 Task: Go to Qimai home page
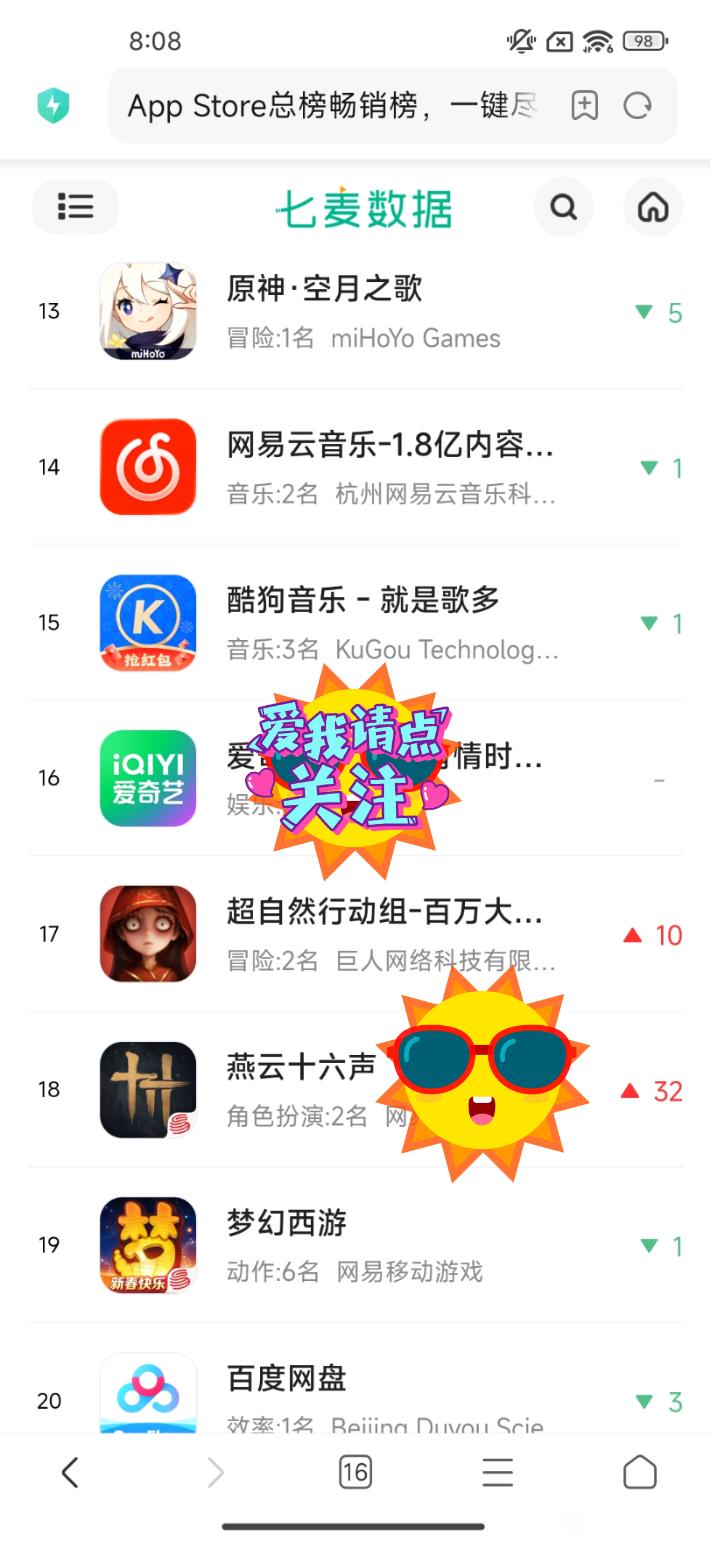[653, 207]
